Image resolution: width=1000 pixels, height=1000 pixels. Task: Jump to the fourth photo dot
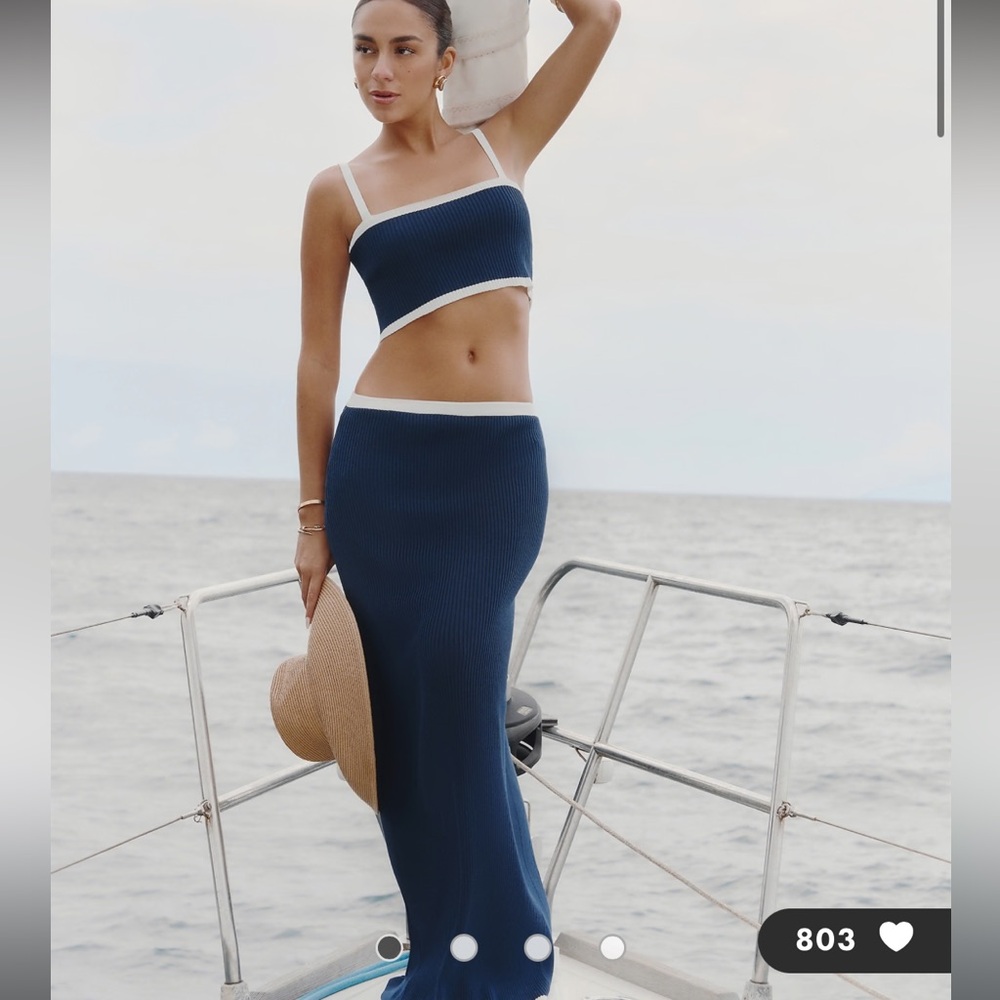(x=612, y=947)
